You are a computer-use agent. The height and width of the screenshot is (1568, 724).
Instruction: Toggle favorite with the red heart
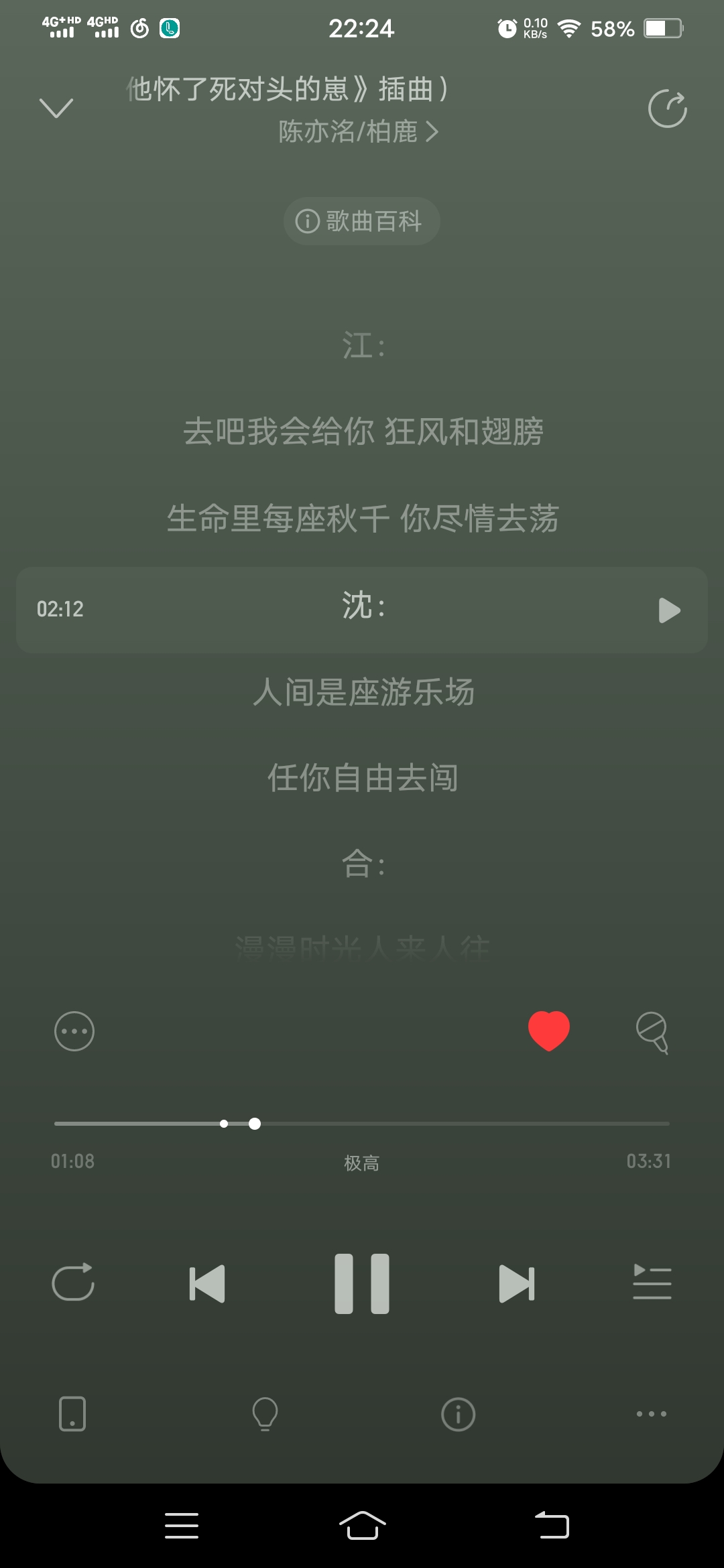click(548, 1030)
